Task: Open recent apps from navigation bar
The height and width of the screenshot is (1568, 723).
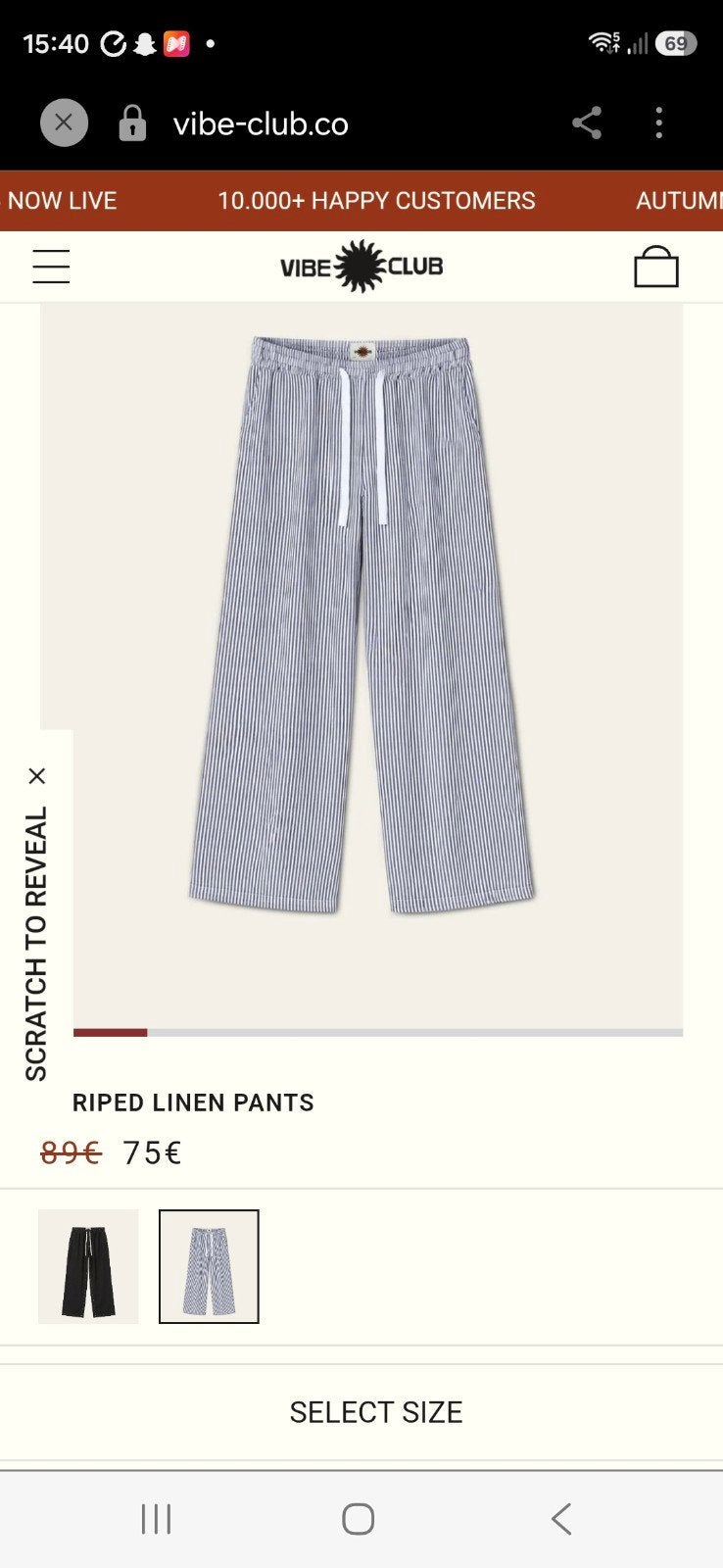Action: [x=157, y=1519]
